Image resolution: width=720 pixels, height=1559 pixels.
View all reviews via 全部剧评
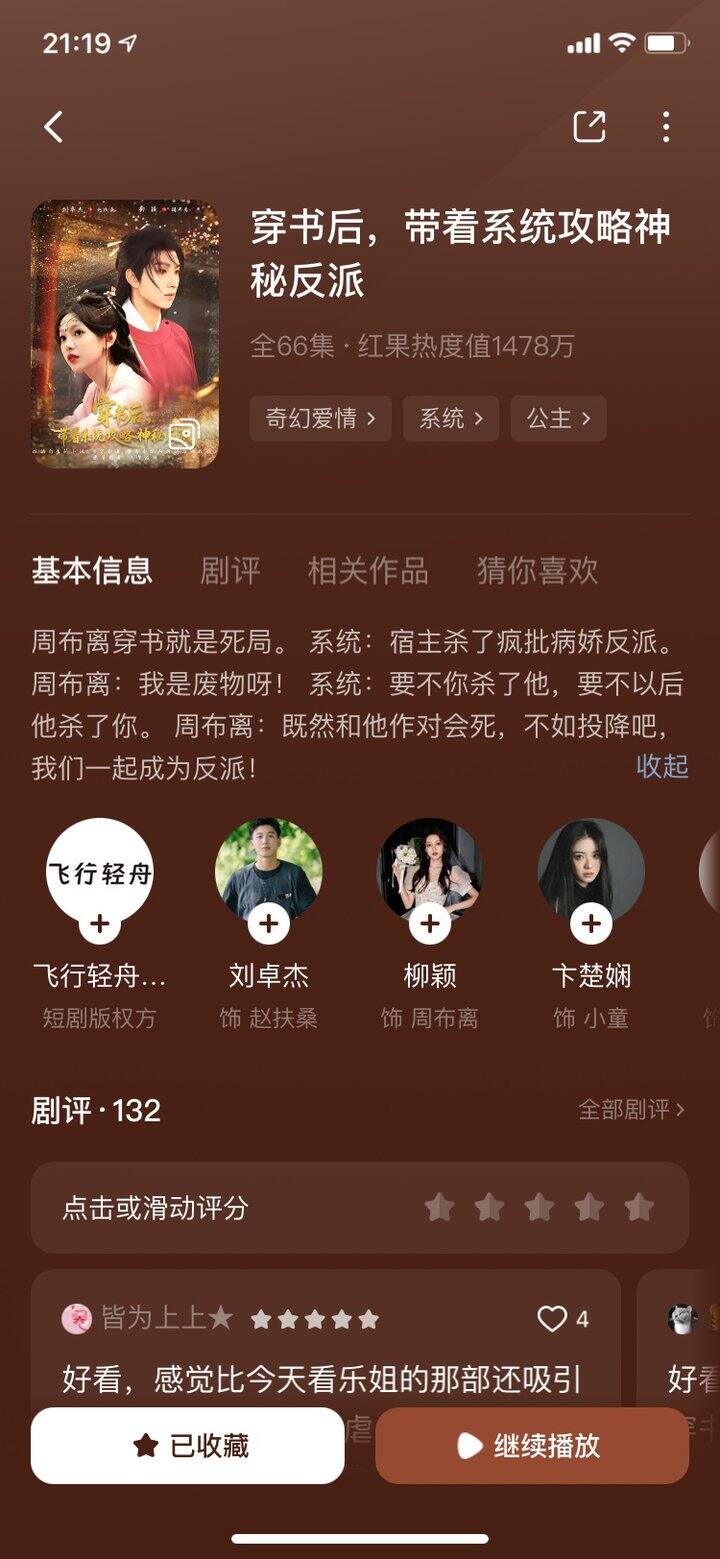(x=631, y=1109)
